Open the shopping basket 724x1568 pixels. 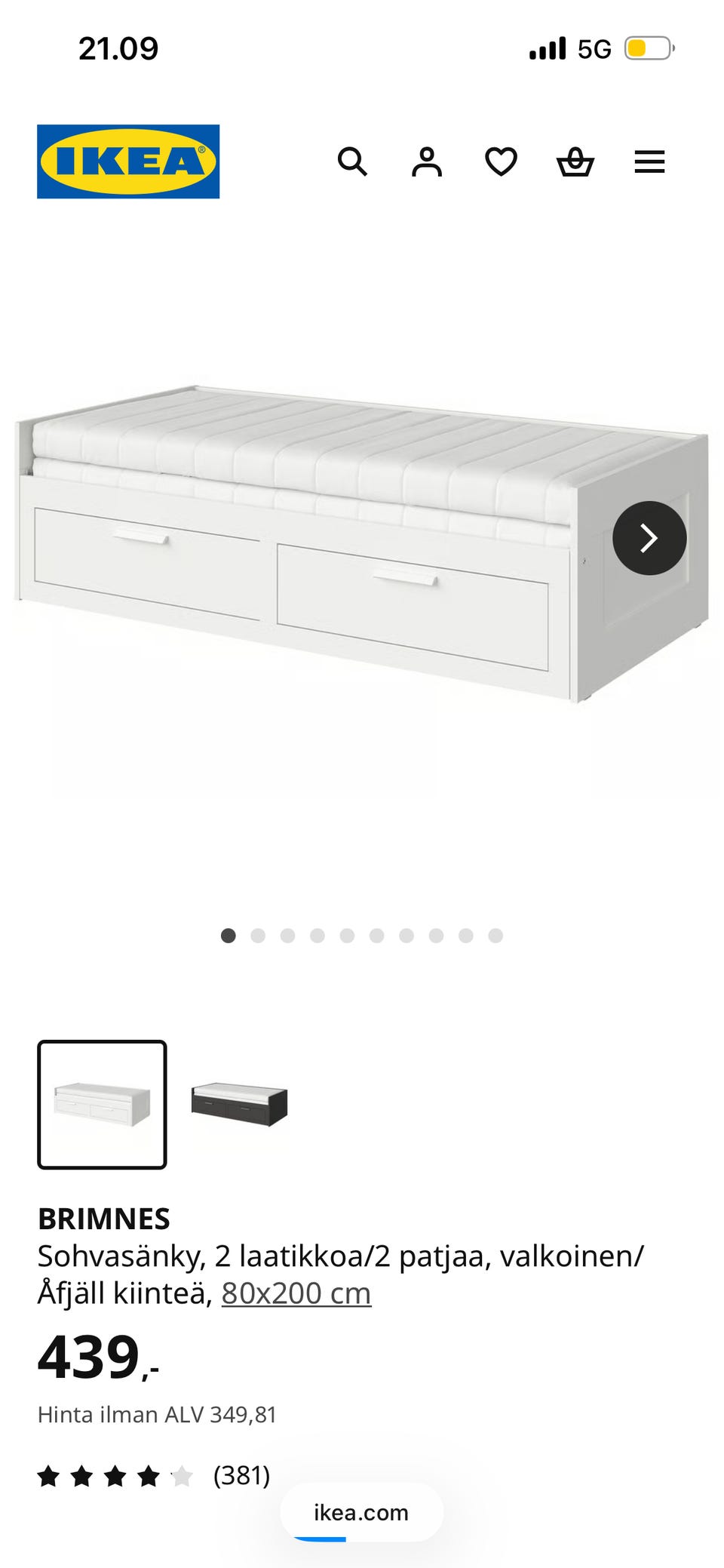[575, 161]
